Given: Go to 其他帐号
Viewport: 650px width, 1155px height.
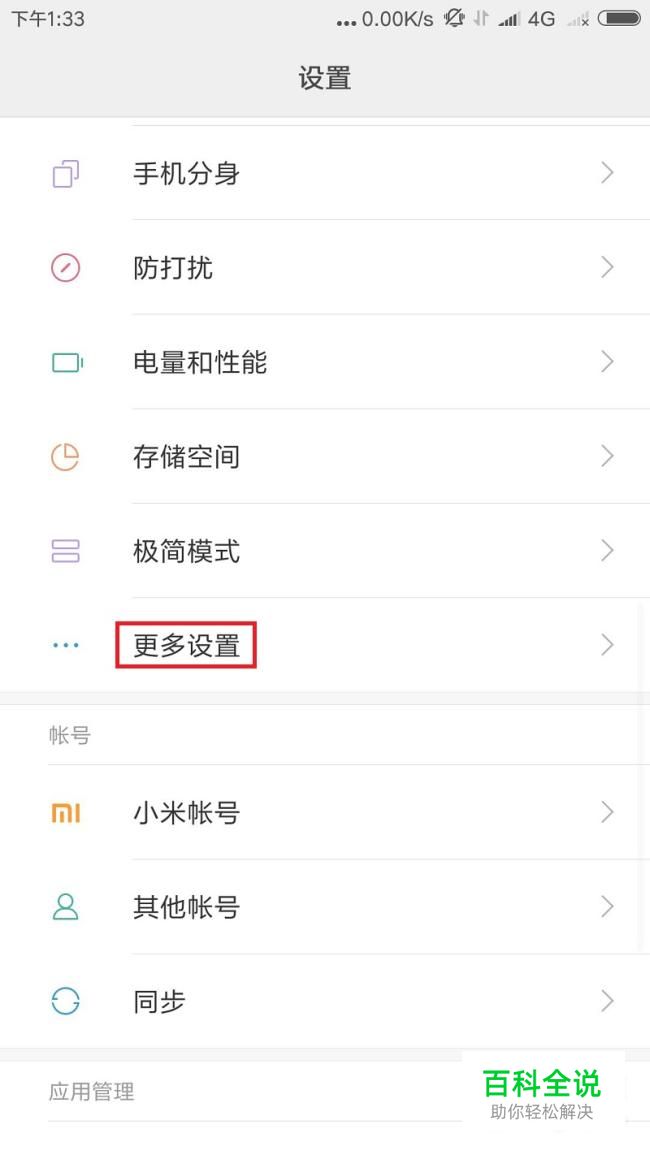Looking at the screenshot, I should (x=325, y=907).
